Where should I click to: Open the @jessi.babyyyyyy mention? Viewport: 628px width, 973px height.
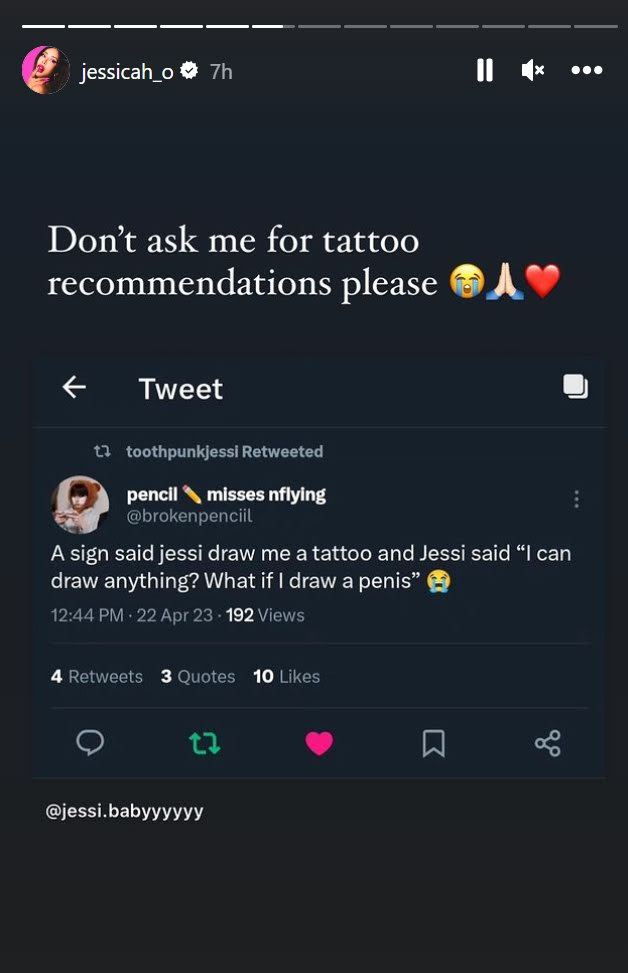click(125, 811)
